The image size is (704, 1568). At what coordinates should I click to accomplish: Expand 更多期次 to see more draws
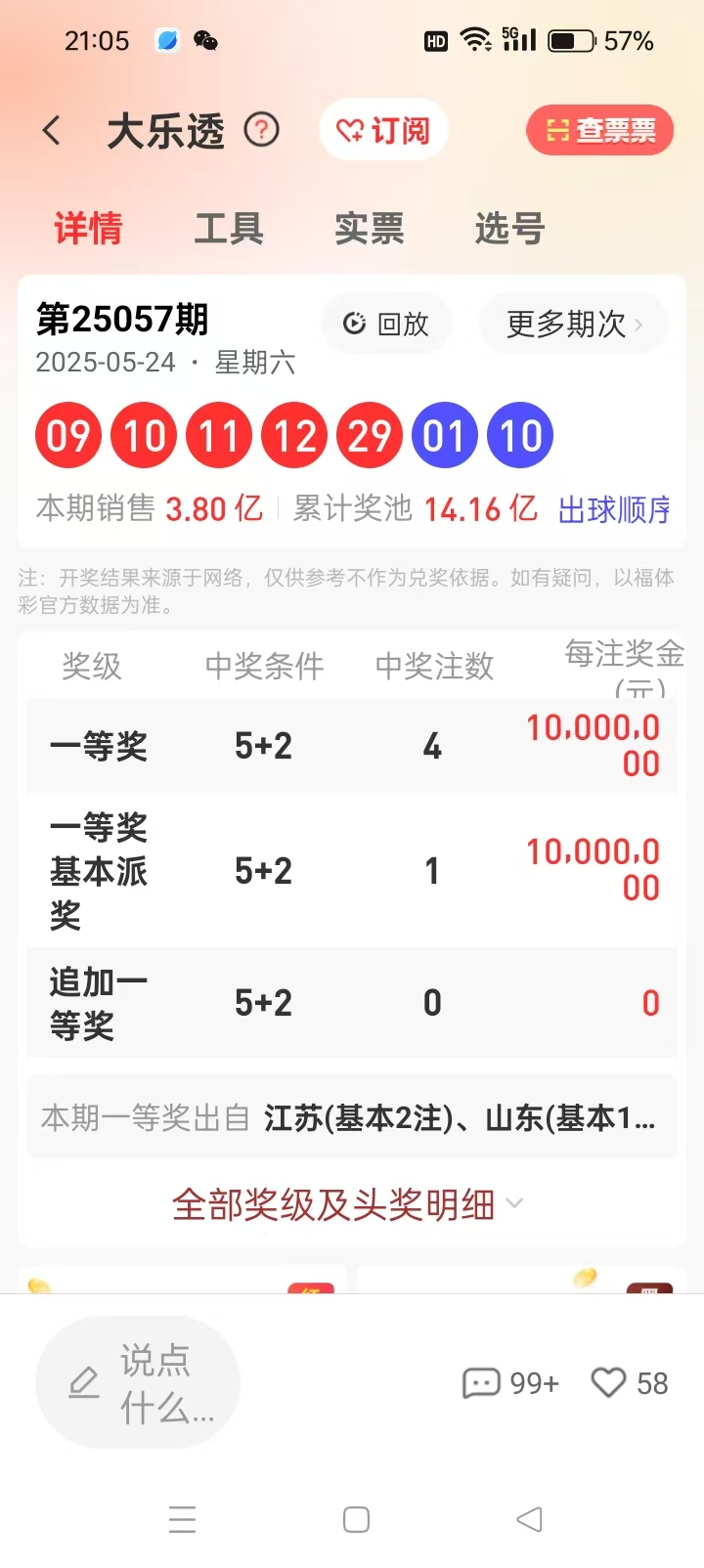[x=572, y=324]
